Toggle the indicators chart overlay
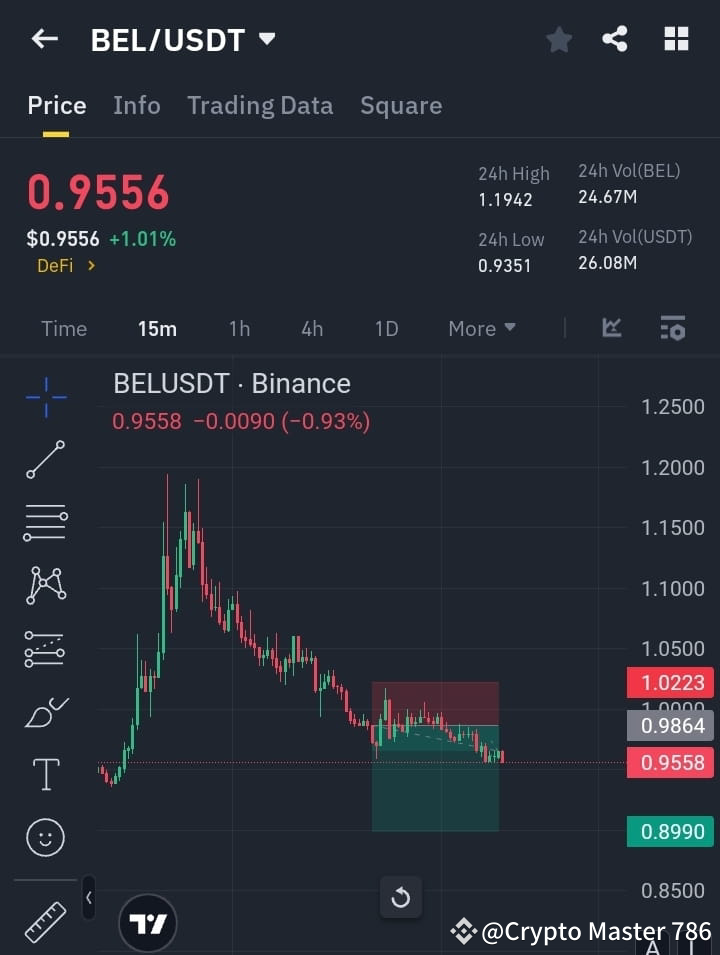The width and height of the screenshot is (720, 955). [x=611, y=328]
